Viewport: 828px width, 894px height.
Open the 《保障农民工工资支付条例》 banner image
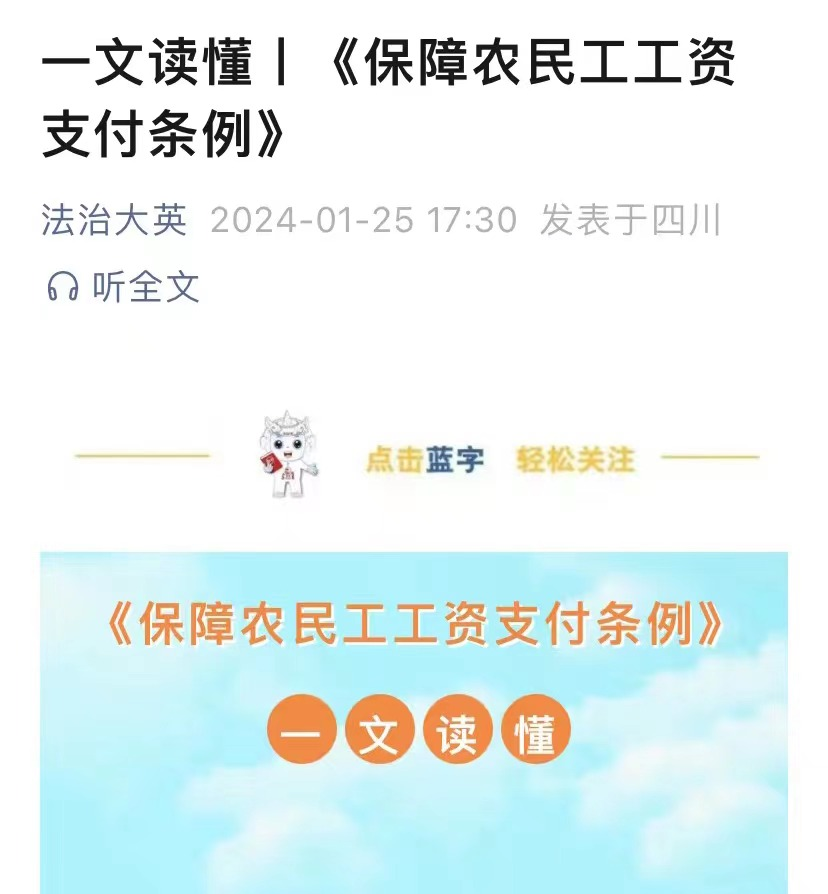[414, 720]
